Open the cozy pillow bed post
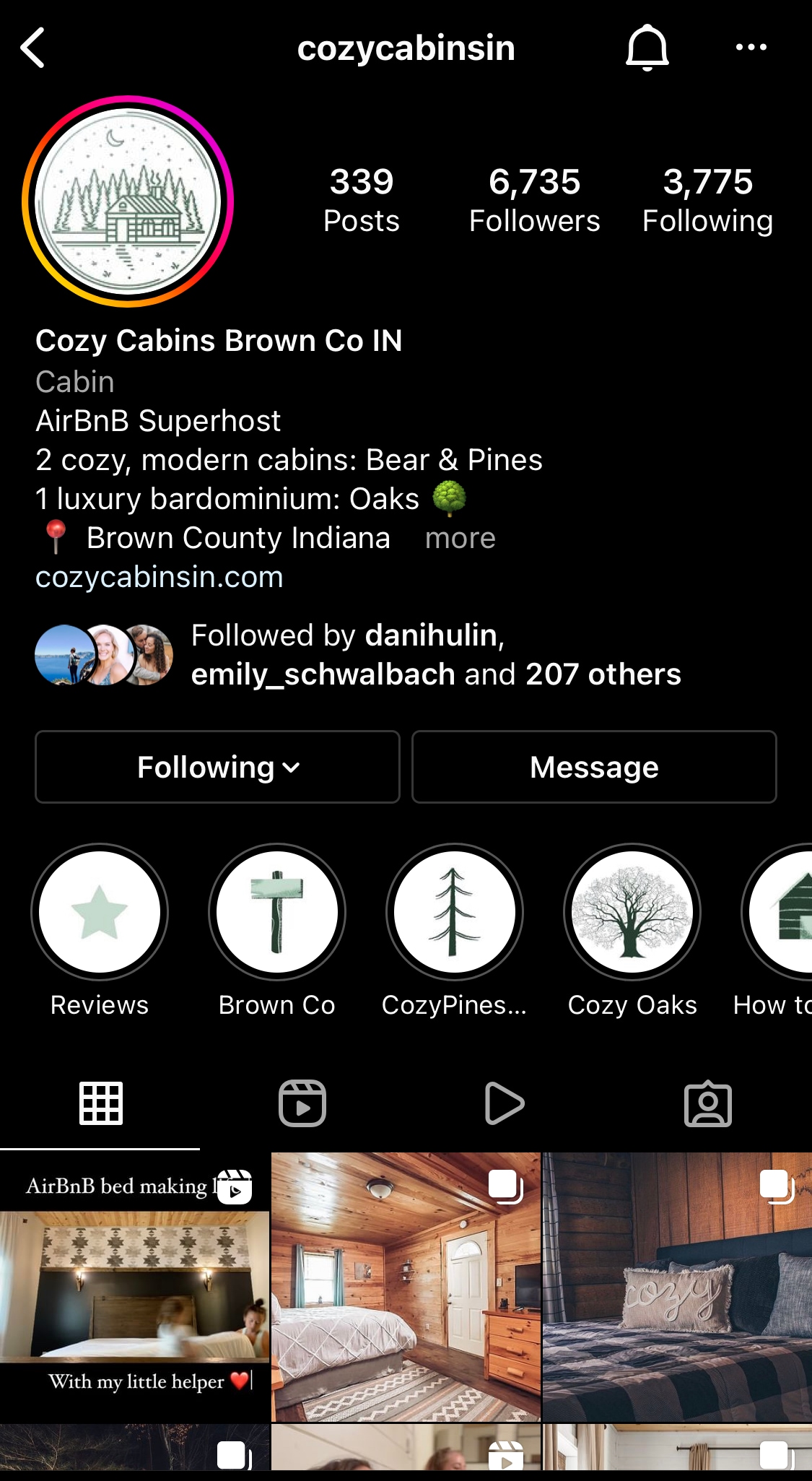This screenshot has height=1481, width=812. tap(677, 1287)
